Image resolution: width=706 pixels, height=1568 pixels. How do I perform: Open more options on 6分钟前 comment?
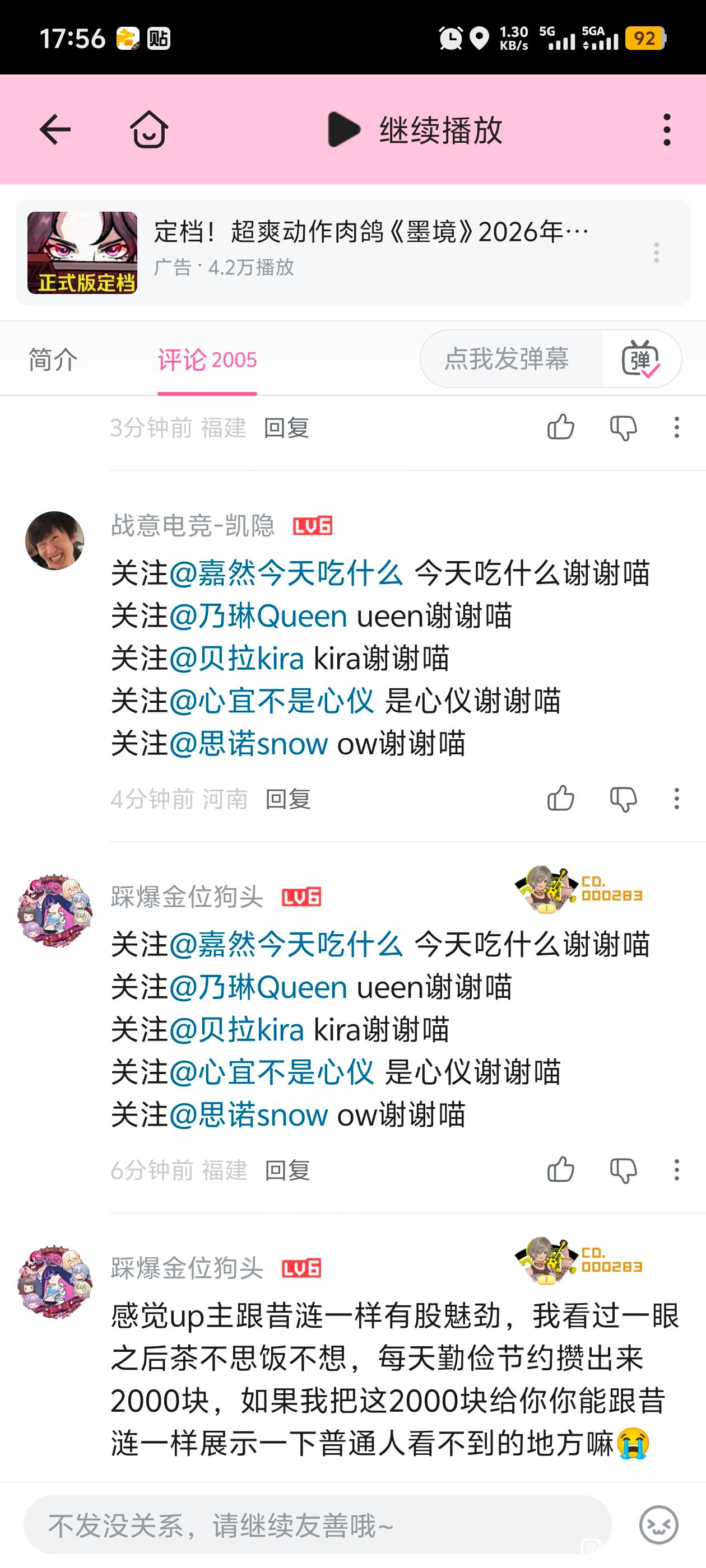coord(677,1170)
